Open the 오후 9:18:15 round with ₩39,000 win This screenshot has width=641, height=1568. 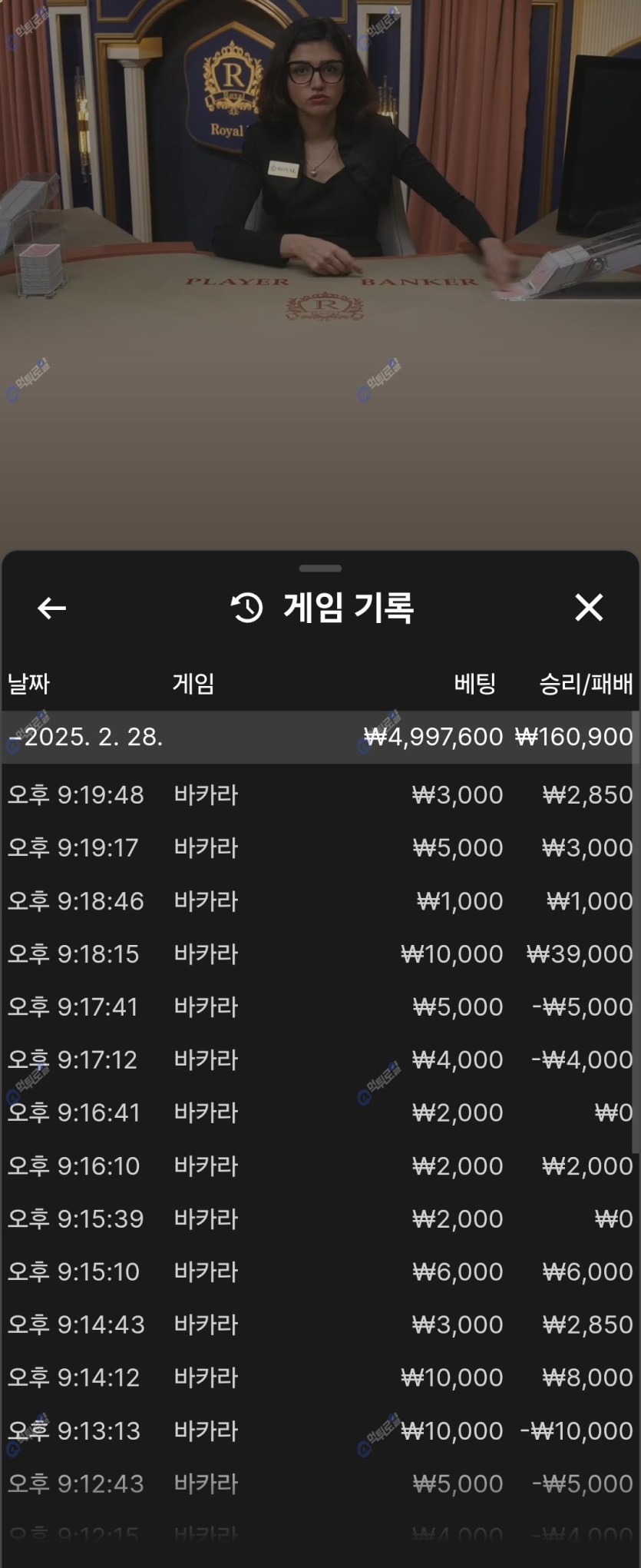319,953
